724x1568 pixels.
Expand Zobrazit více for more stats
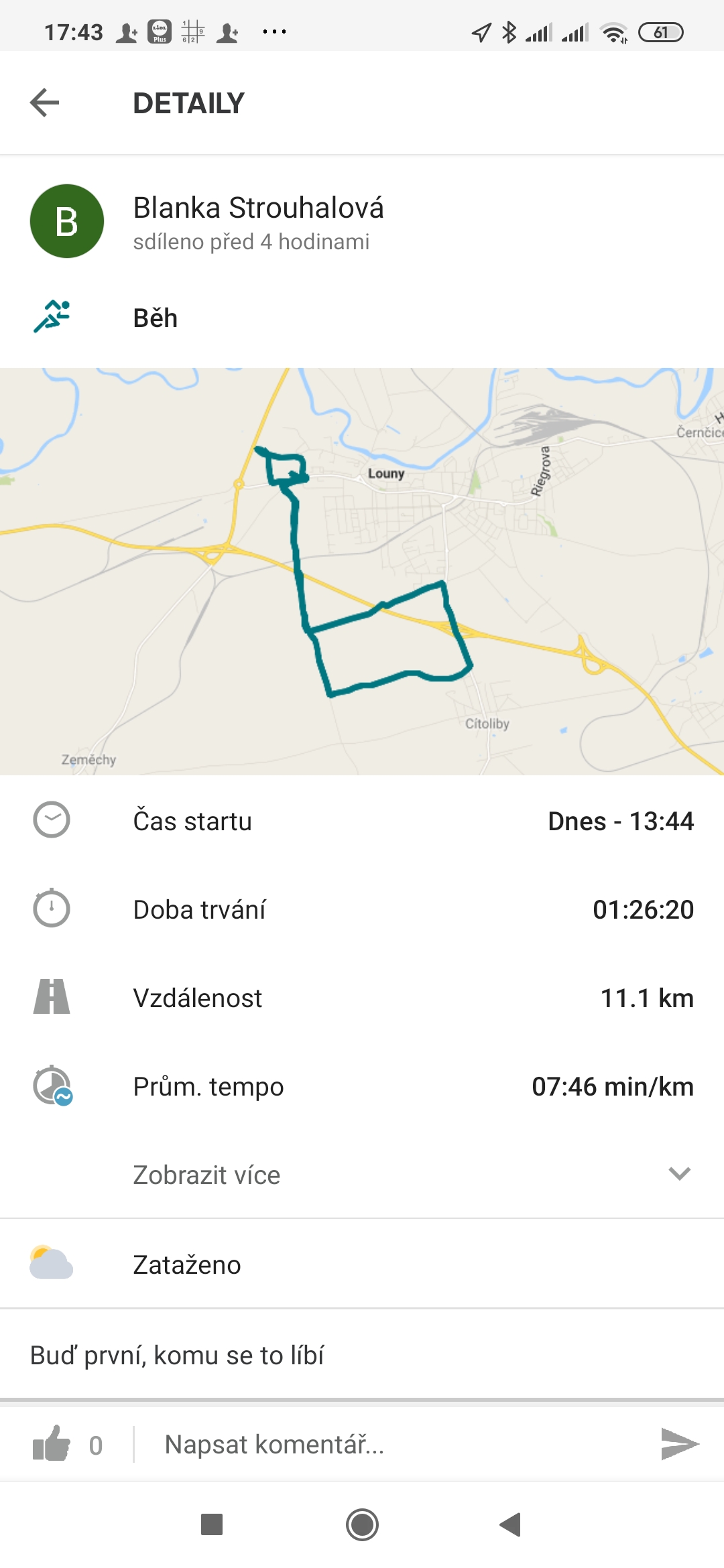[362, 1175]
